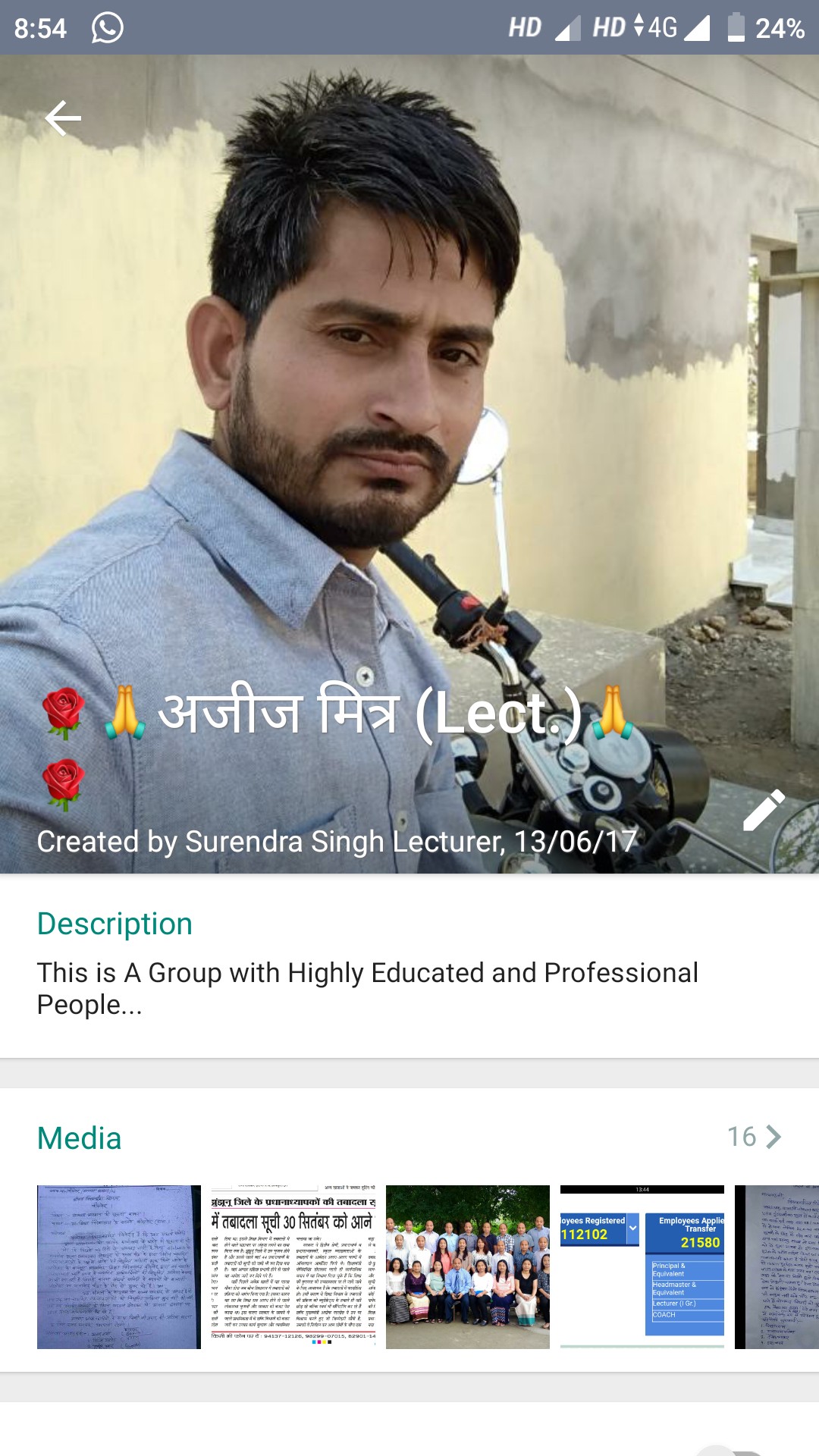Screen dimensions: 819x1456
Task: View all 16 media items
Action: point(754,1137)
